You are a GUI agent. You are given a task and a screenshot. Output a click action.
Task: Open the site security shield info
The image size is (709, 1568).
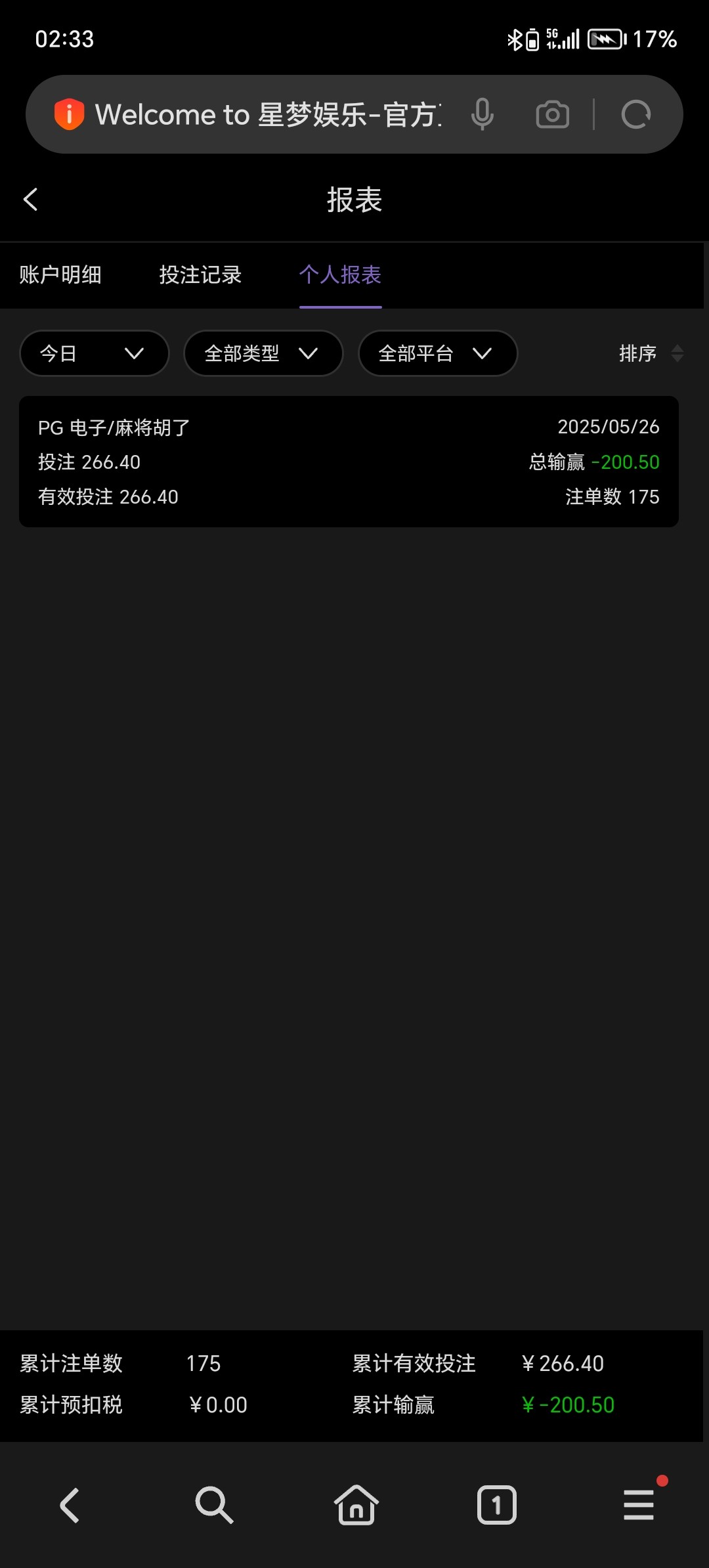point(69,114)
